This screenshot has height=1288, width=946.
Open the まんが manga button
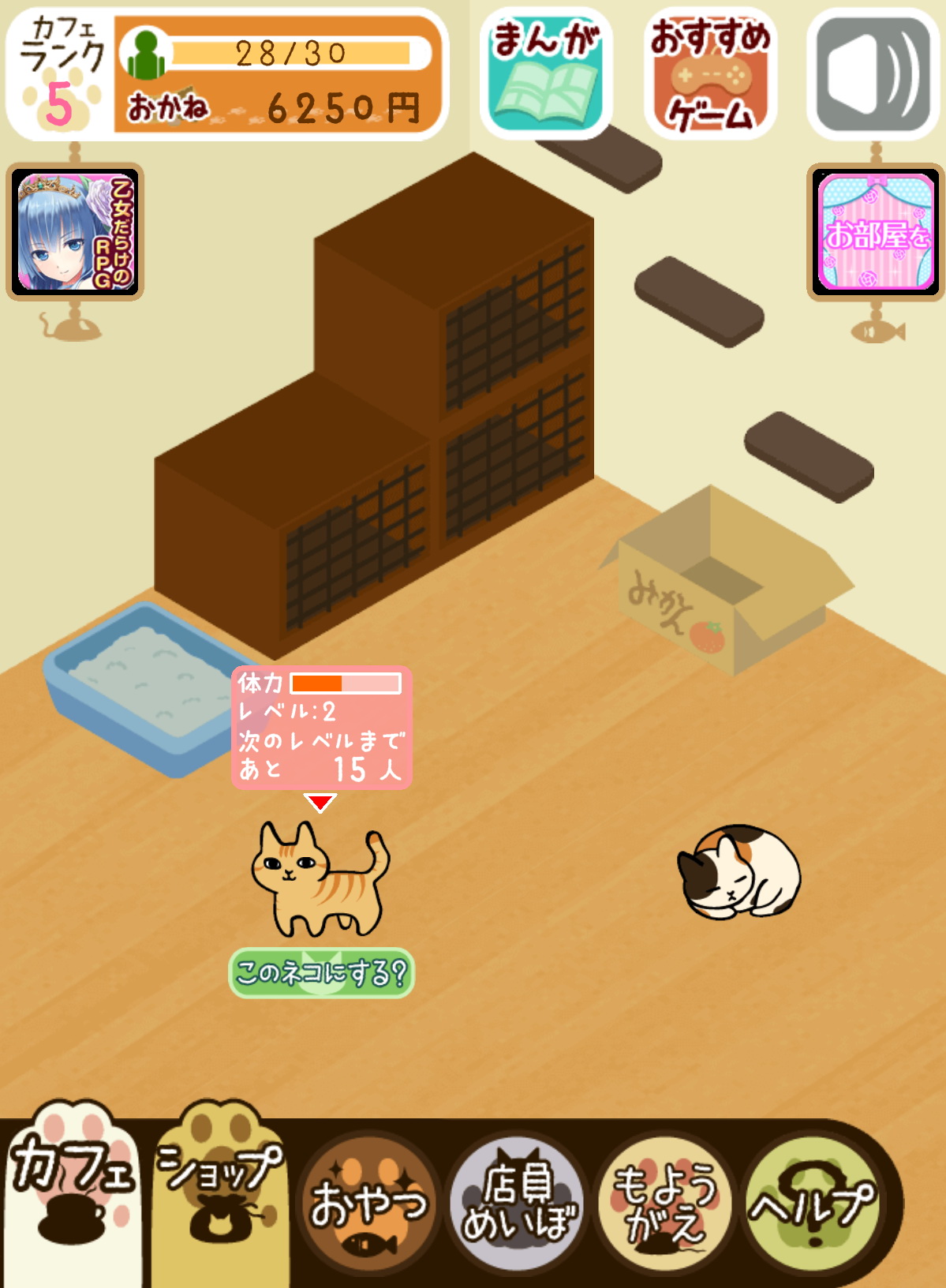[x=545, y=73]
